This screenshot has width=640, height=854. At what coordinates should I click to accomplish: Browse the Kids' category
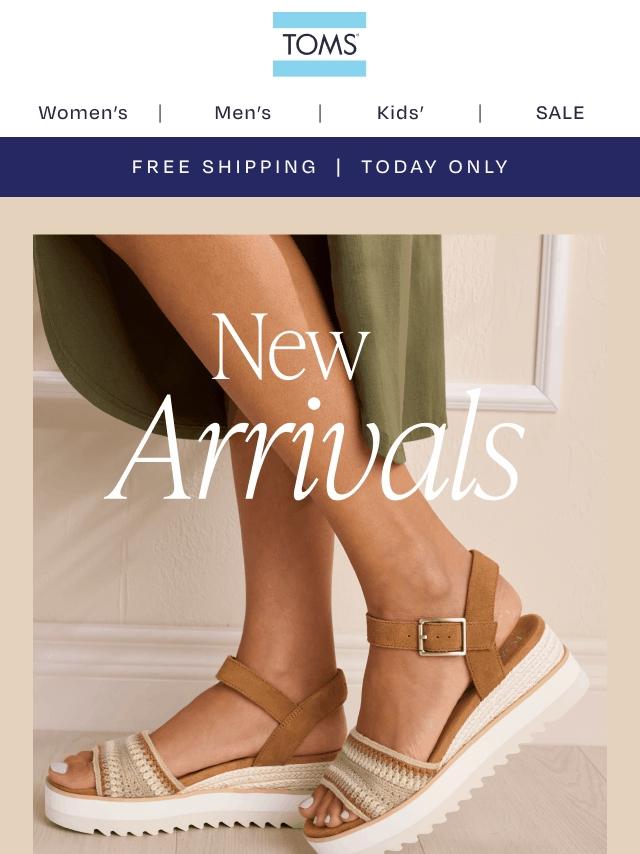pos(400,113)
